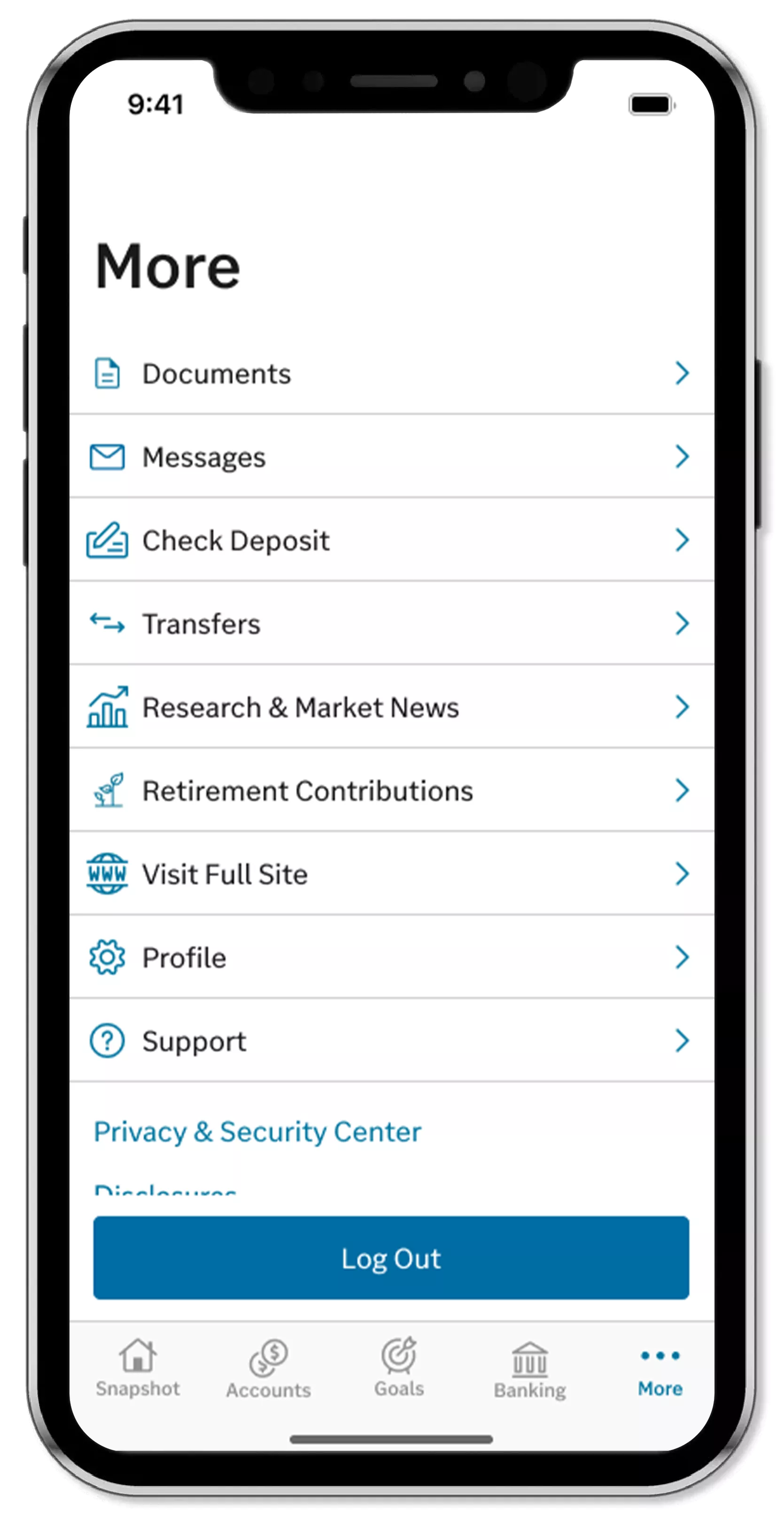
Task: Open Privacy & Security Center link
Action: 257,1132
